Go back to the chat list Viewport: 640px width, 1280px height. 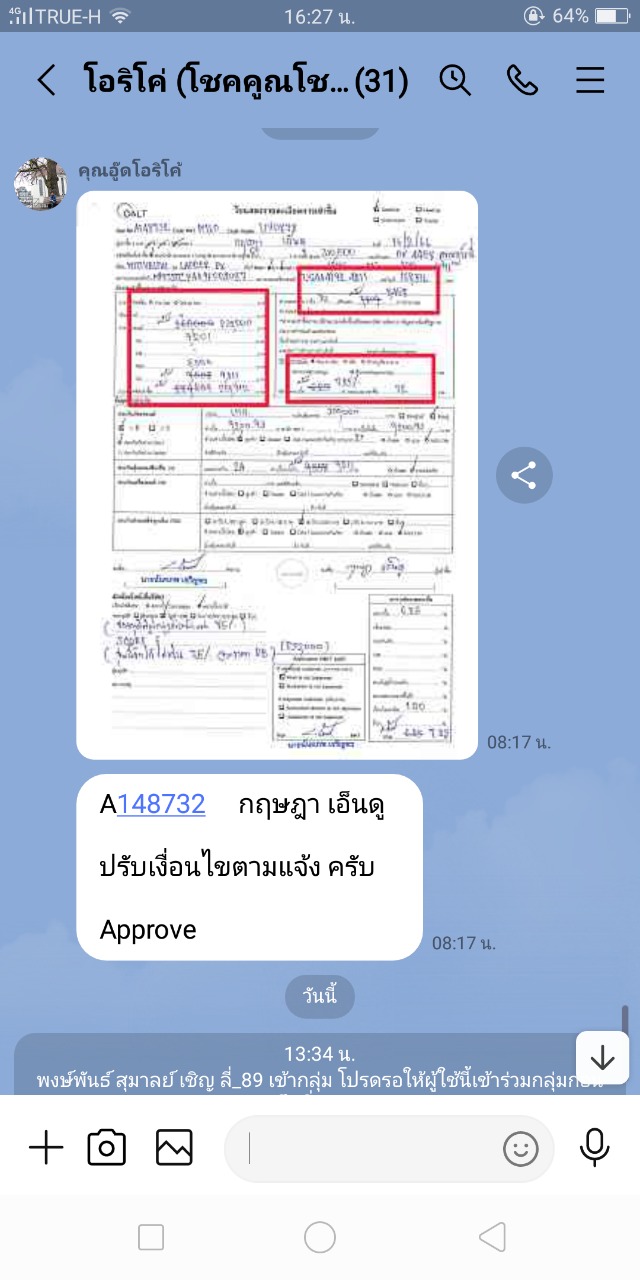(x=46, y=80)
